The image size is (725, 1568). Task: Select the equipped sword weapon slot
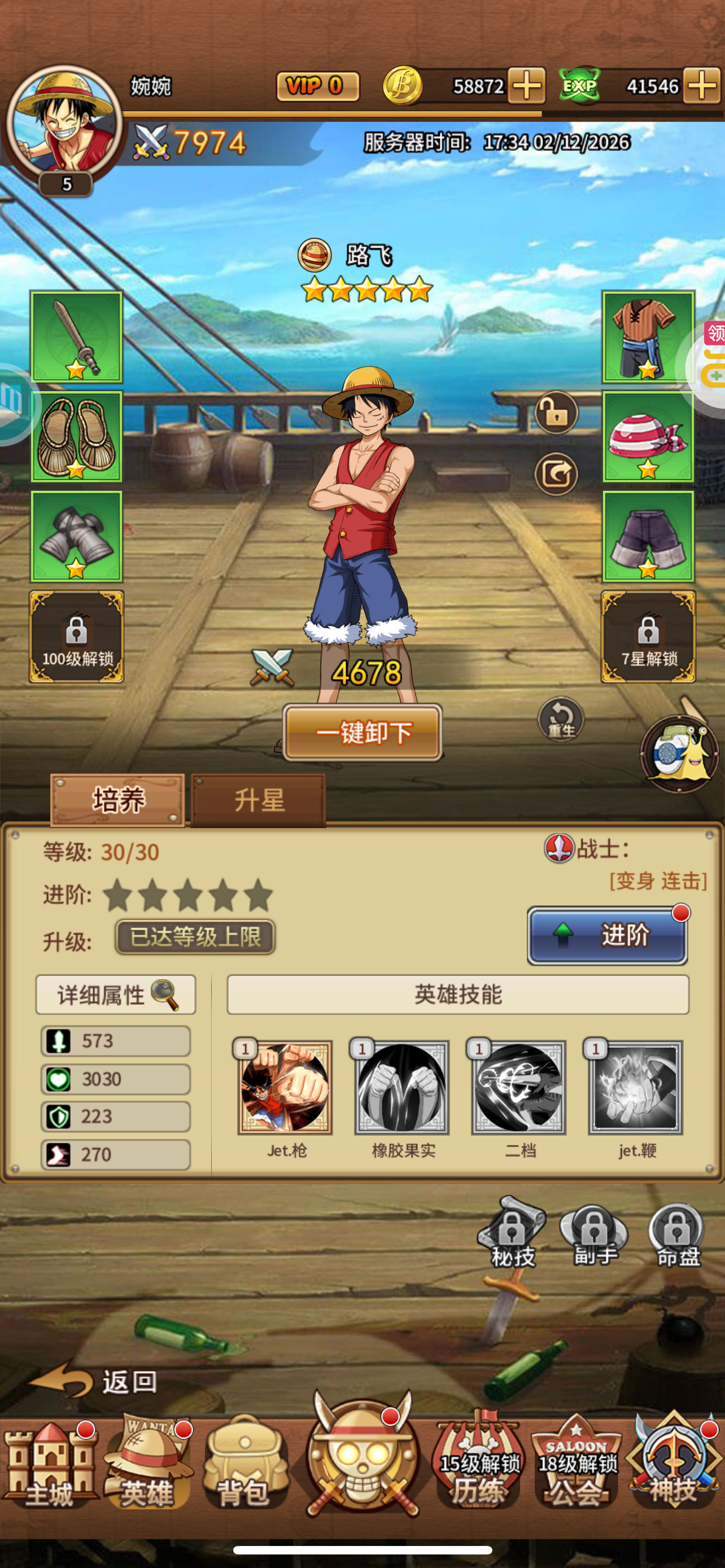tap(77, 336)
